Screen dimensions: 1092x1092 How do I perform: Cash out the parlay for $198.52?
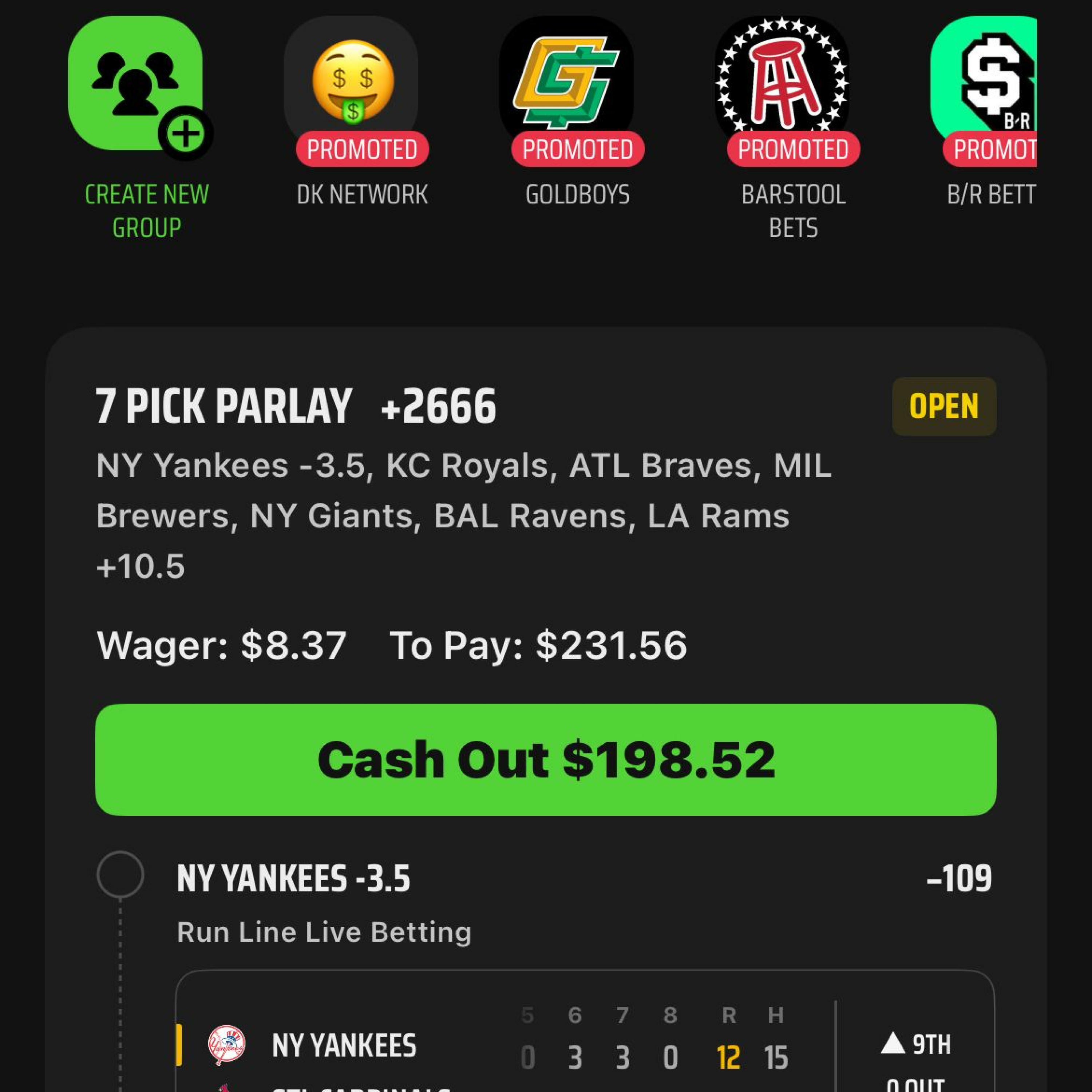[x=545, y=759]
